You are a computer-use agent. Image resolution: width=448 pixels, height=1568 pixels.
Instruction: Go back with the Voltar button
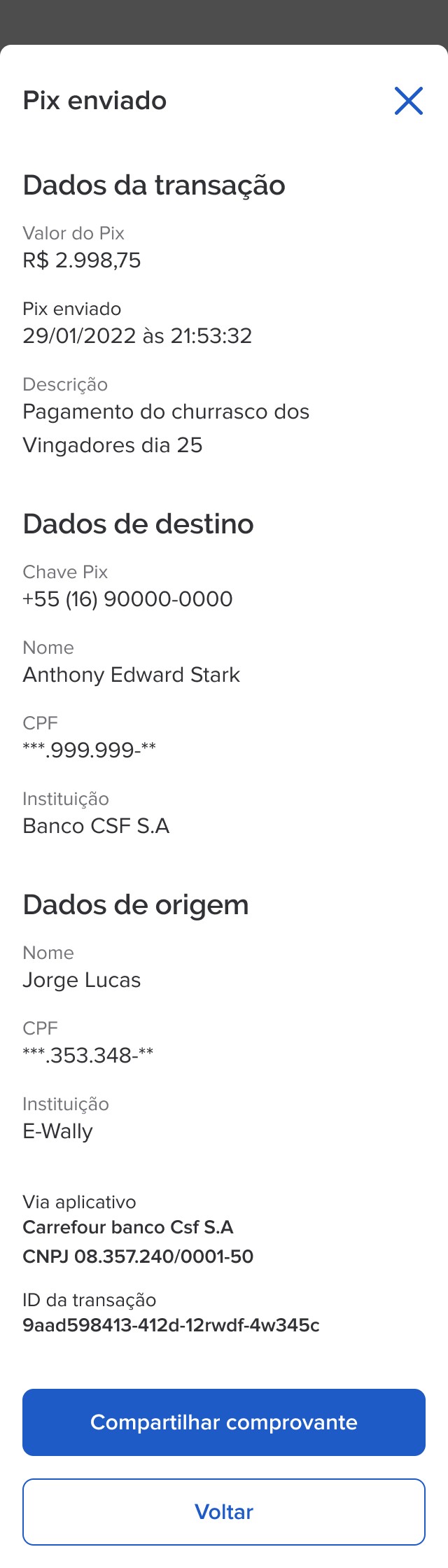pos(224,1511)
